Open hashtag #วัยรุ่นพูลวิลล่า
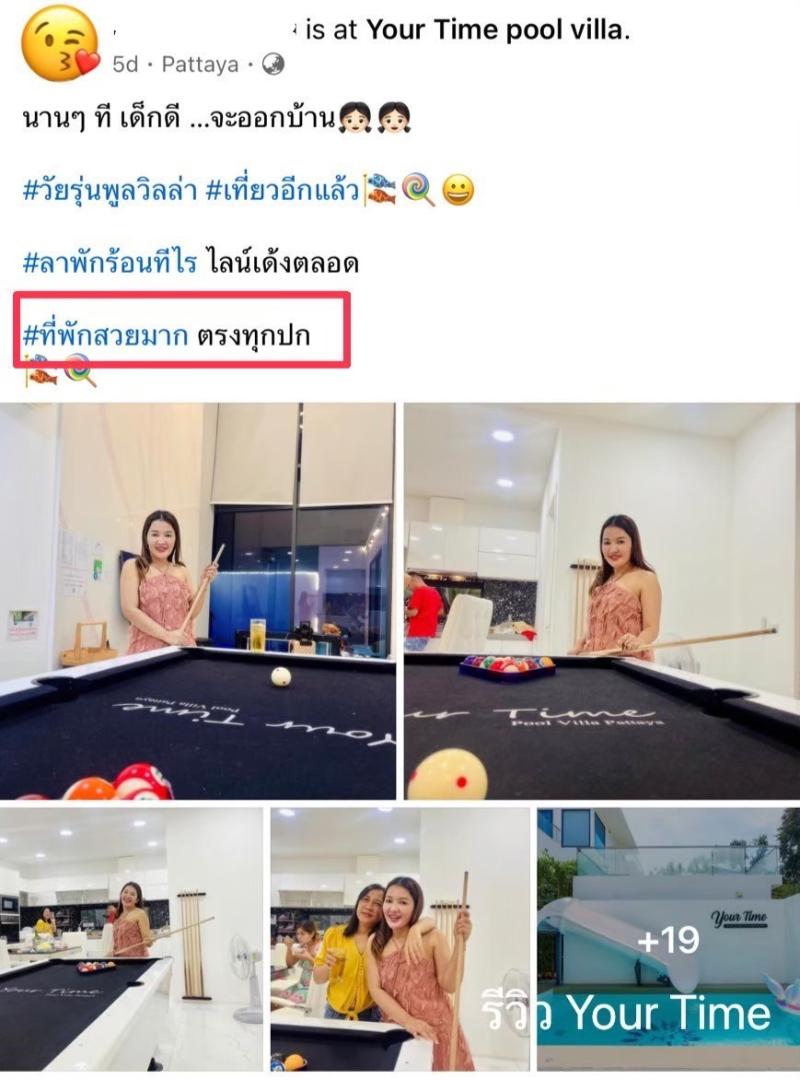 pyautogui.click(x=110, y=190)
